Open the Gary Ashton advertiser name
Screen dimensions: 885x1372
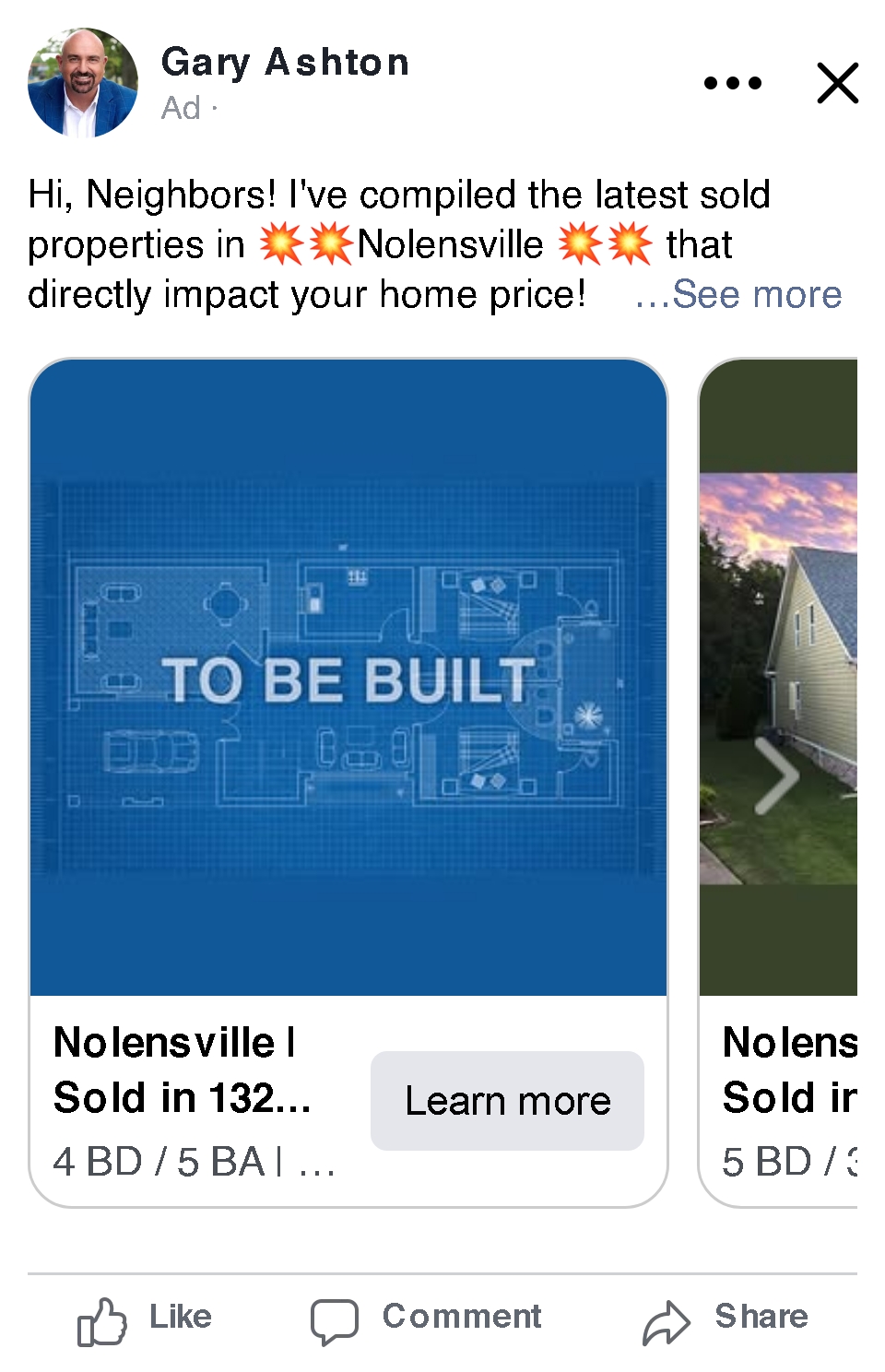coord(285,63)
